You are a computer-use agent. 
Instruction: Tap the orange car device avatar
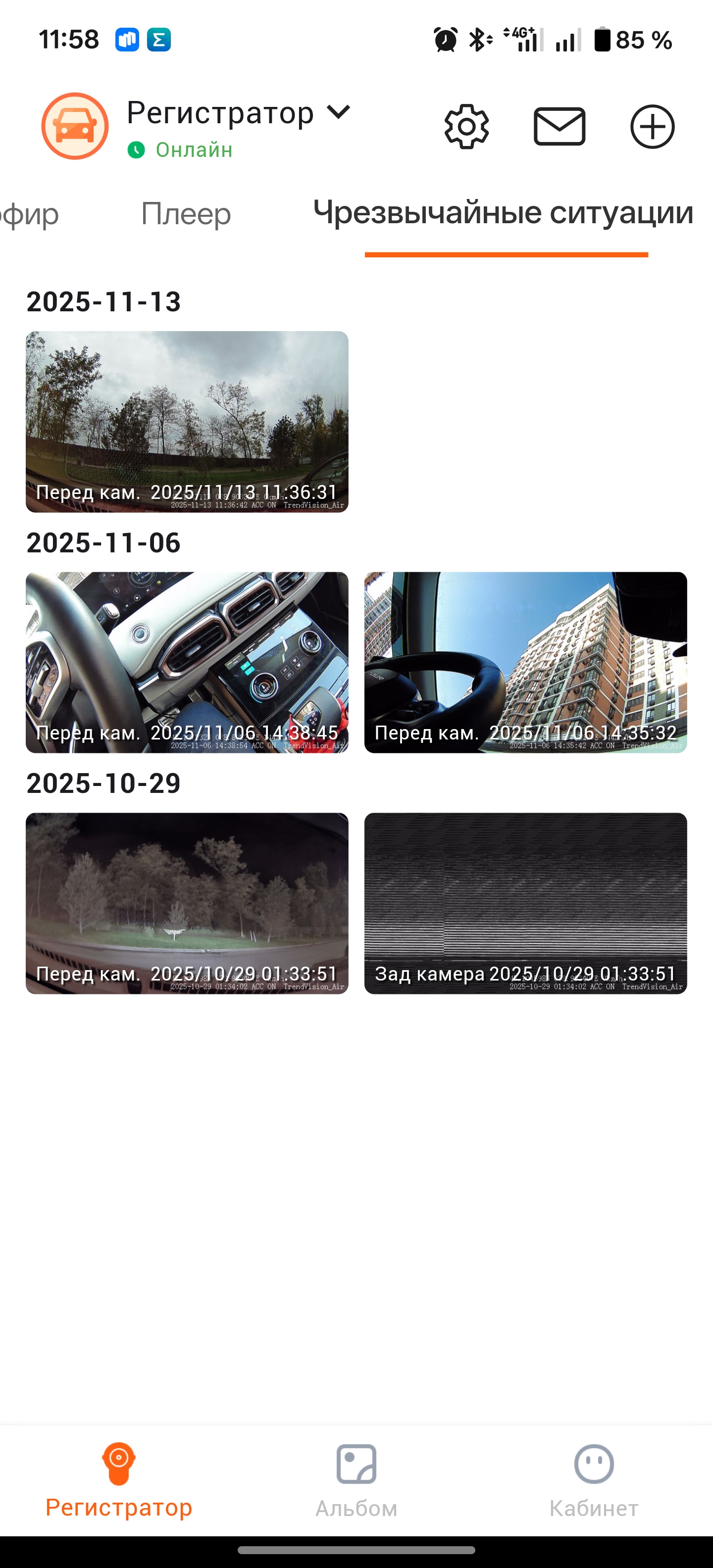pyautogui.click(x=75, y=126)
